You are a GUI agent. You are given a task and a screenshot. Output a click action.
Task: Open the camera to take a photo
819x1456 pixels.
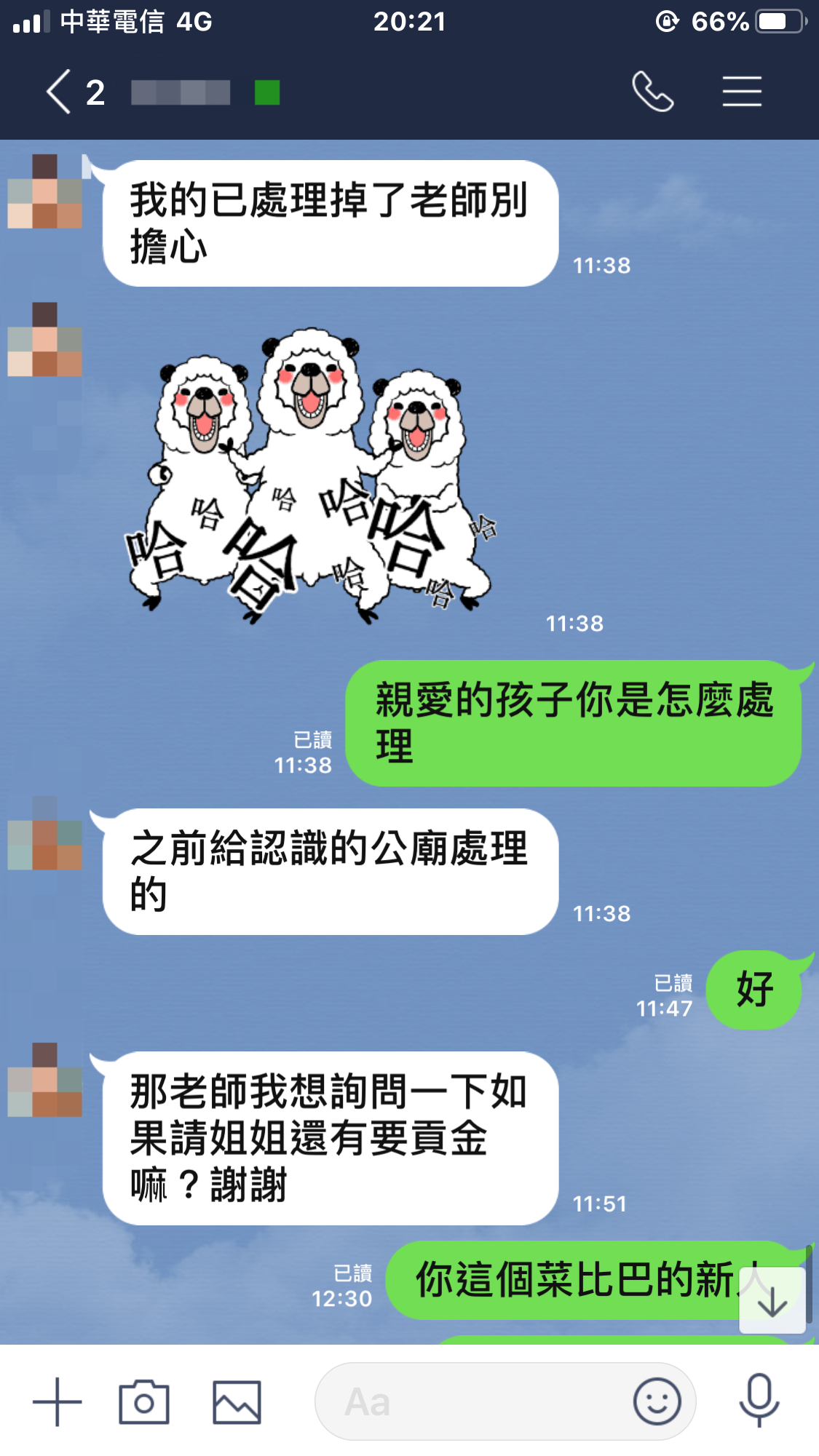(x=144, y=1401)
